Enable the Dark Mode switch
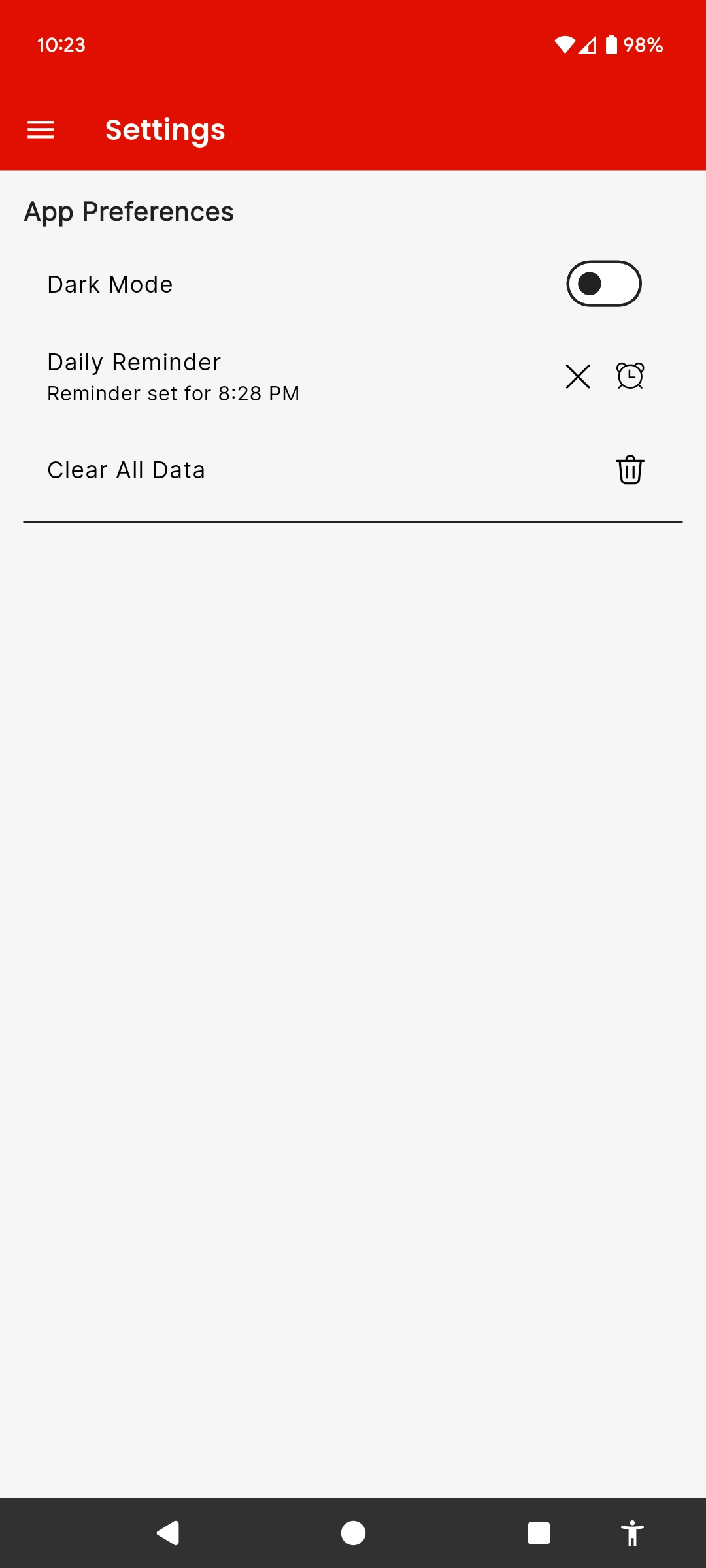Image resolution: width=706 pixels, height=1568 pixels. pos(603,284)
